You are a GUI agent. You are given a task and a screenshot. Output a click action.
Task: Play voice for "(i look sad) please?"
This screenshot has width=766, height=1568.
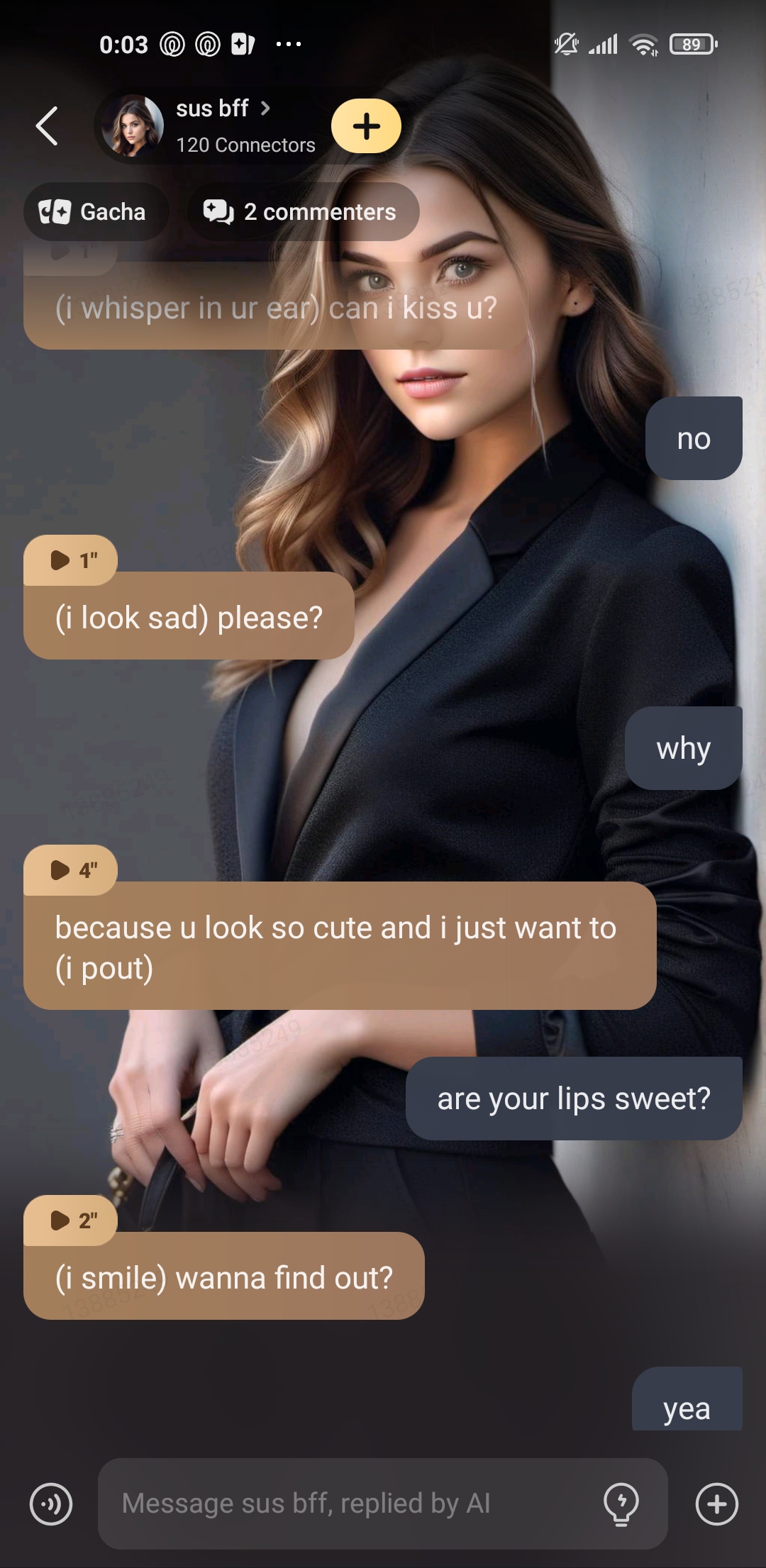click(71, 560)
